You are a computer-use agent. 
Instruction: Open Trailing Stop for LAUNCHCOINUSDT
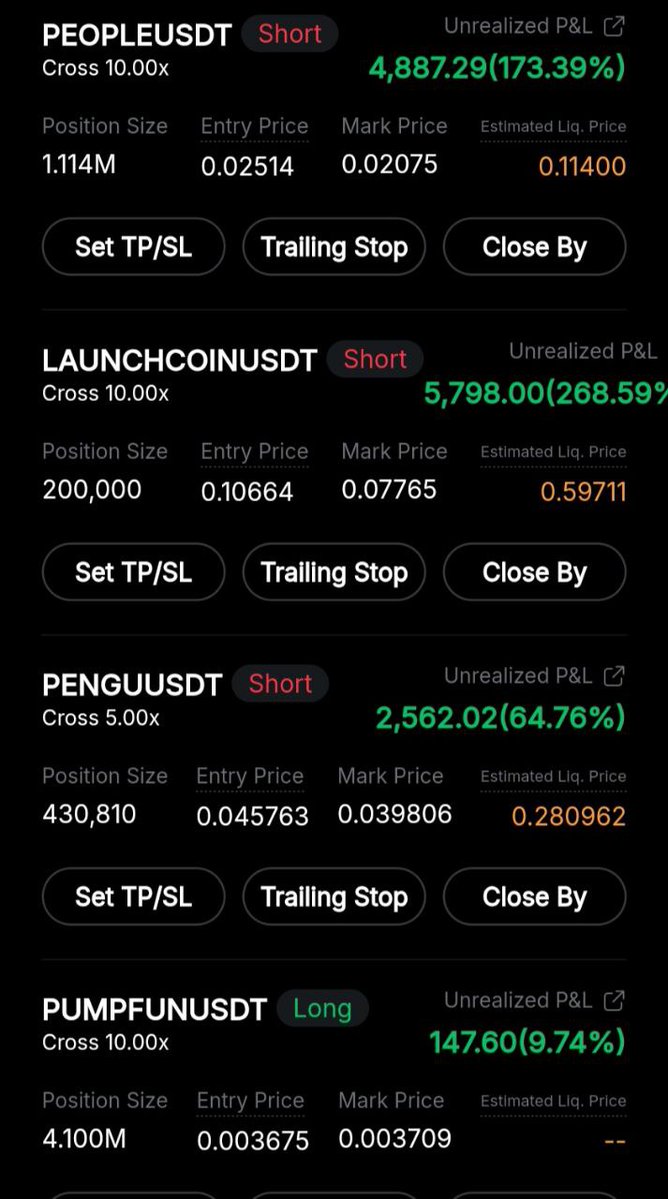334,572
